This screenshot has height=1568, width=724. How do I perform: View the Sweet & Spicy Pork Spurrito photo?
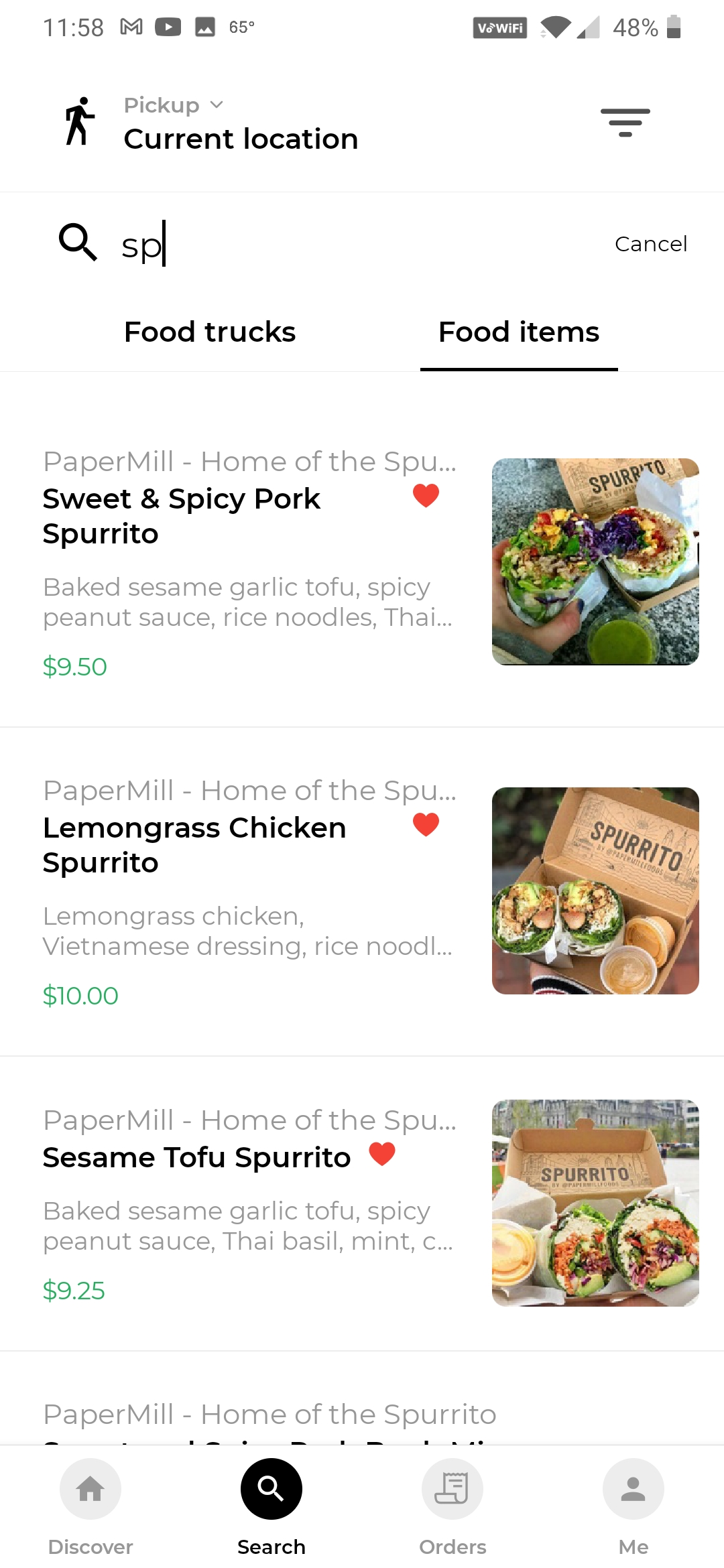[x=595, y=561]
